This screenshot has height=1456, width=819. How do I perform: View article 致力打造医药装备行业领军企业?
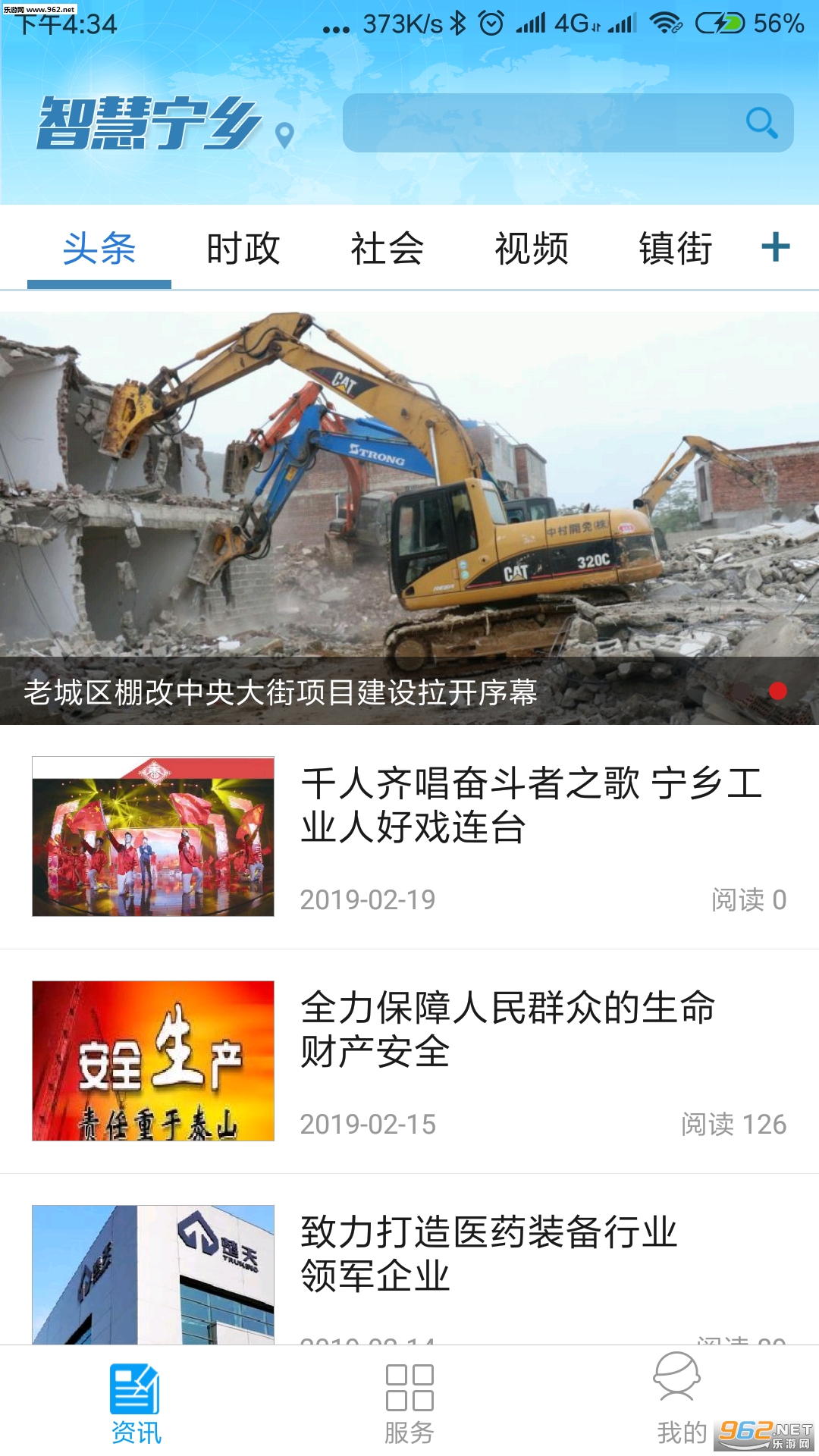tap(409, 1260)
